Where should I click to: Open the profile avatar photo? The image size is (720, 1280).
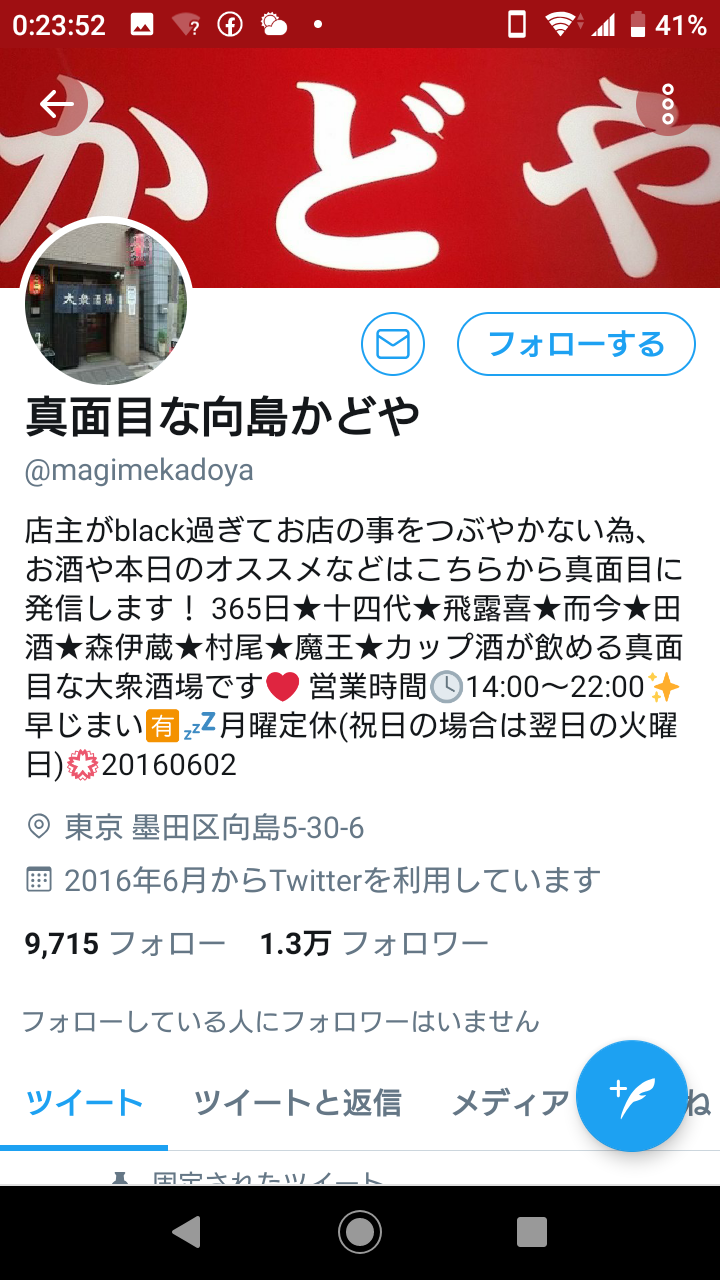point(106,304)
